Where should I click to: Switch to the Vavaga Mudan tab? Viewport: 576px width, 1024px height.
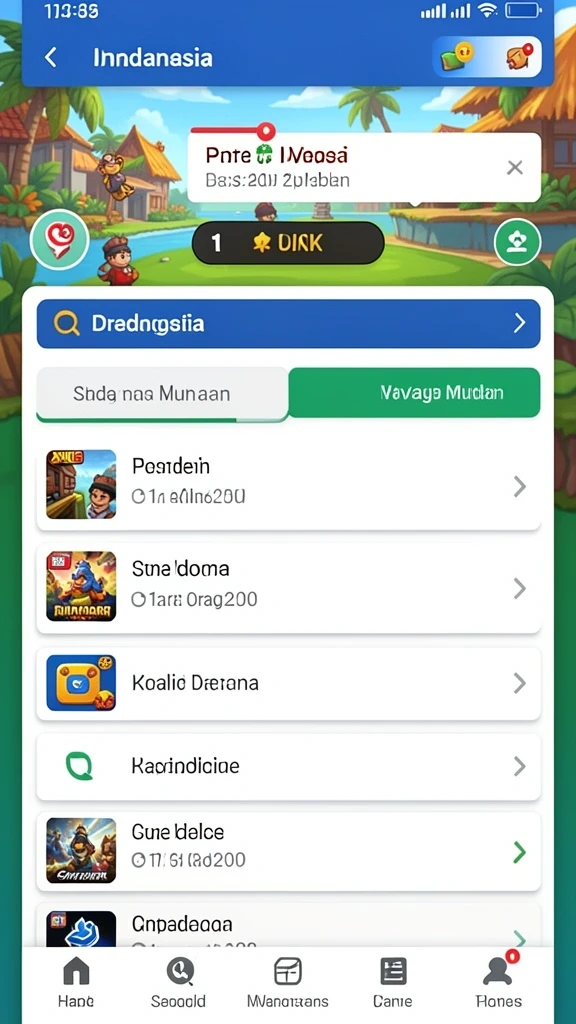click(x=414, y=392)
